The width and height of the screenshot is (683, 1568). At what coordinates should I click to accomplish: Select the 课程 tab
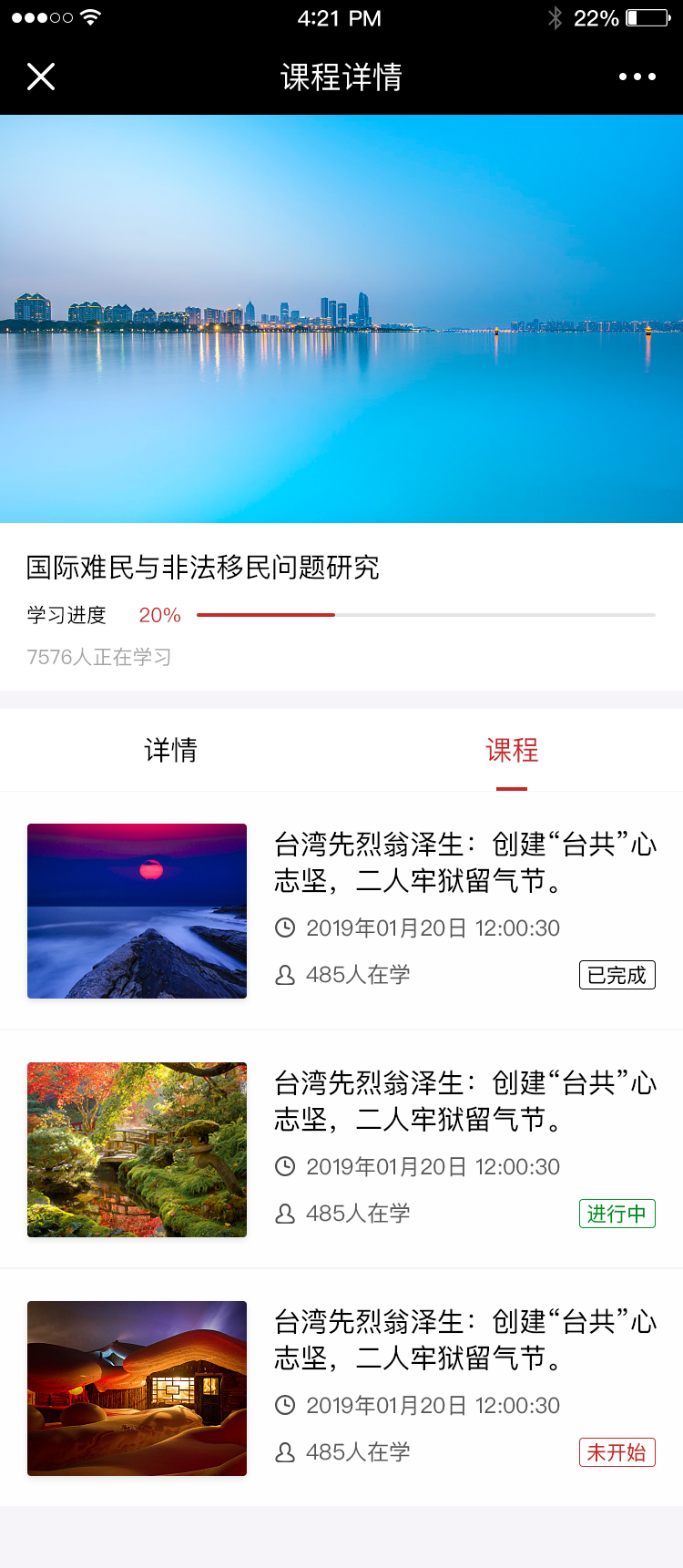pyautogui.click(x=512, y=751)
